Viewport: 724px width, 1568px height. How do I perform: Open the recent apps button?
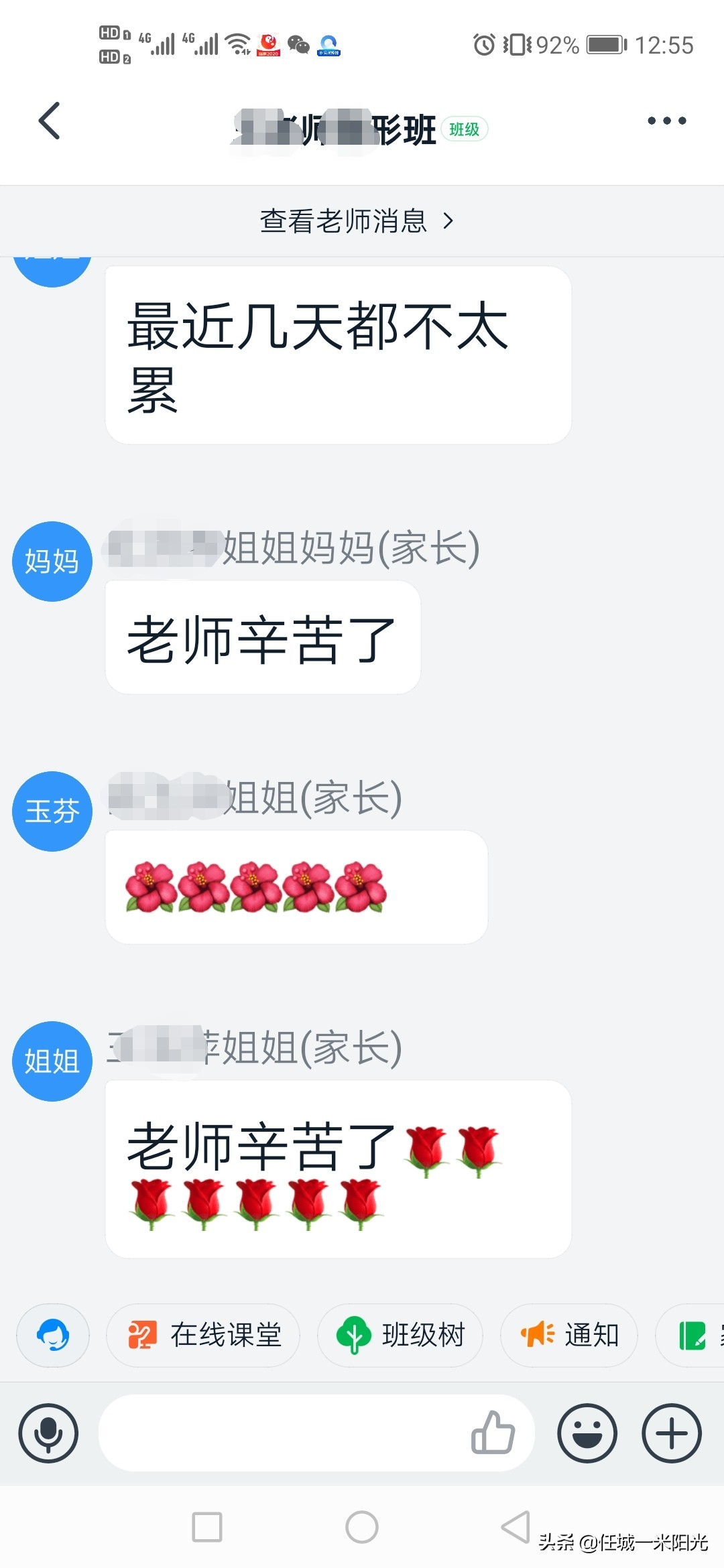pyautogui.click(x=207, y=1527)
